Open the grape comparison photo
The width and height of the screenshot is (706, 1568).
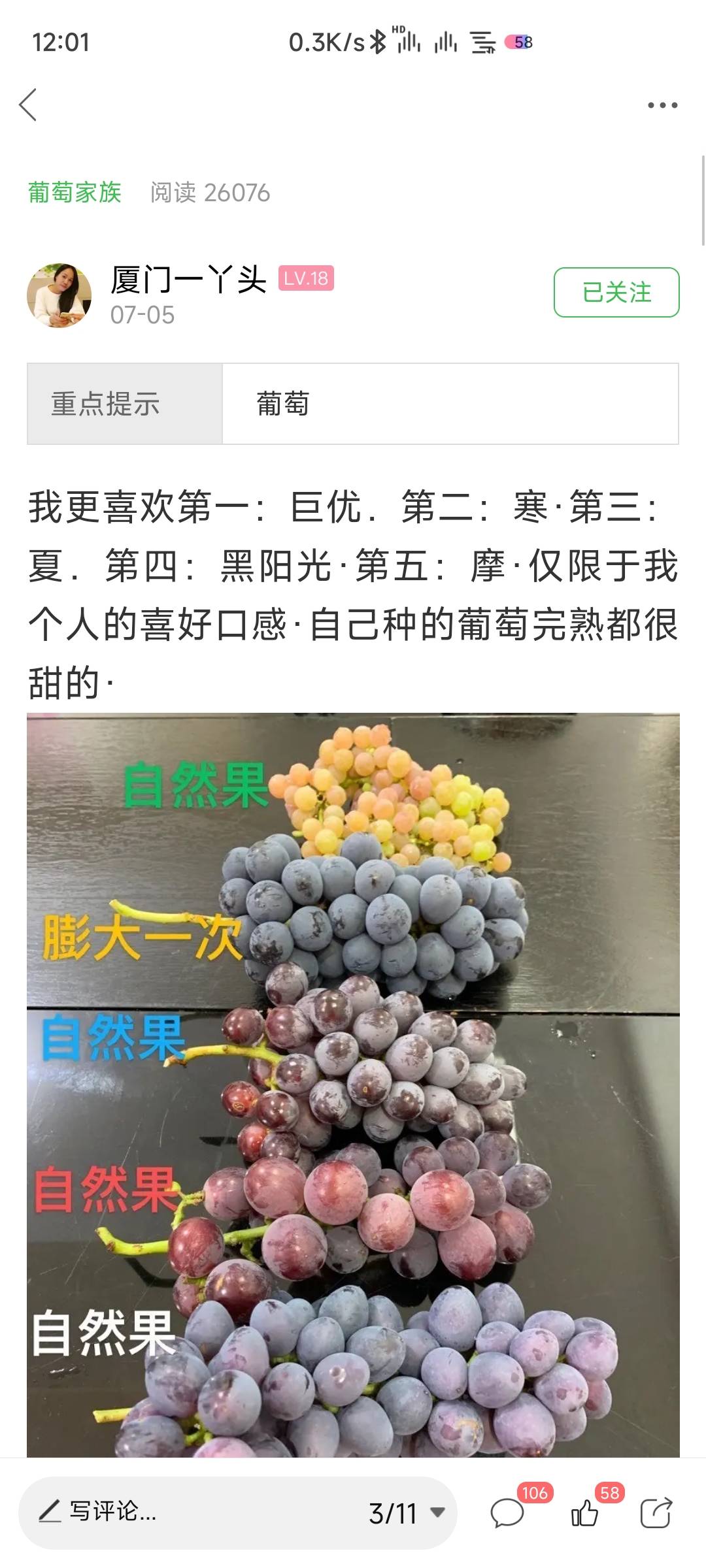point(353,1085)
